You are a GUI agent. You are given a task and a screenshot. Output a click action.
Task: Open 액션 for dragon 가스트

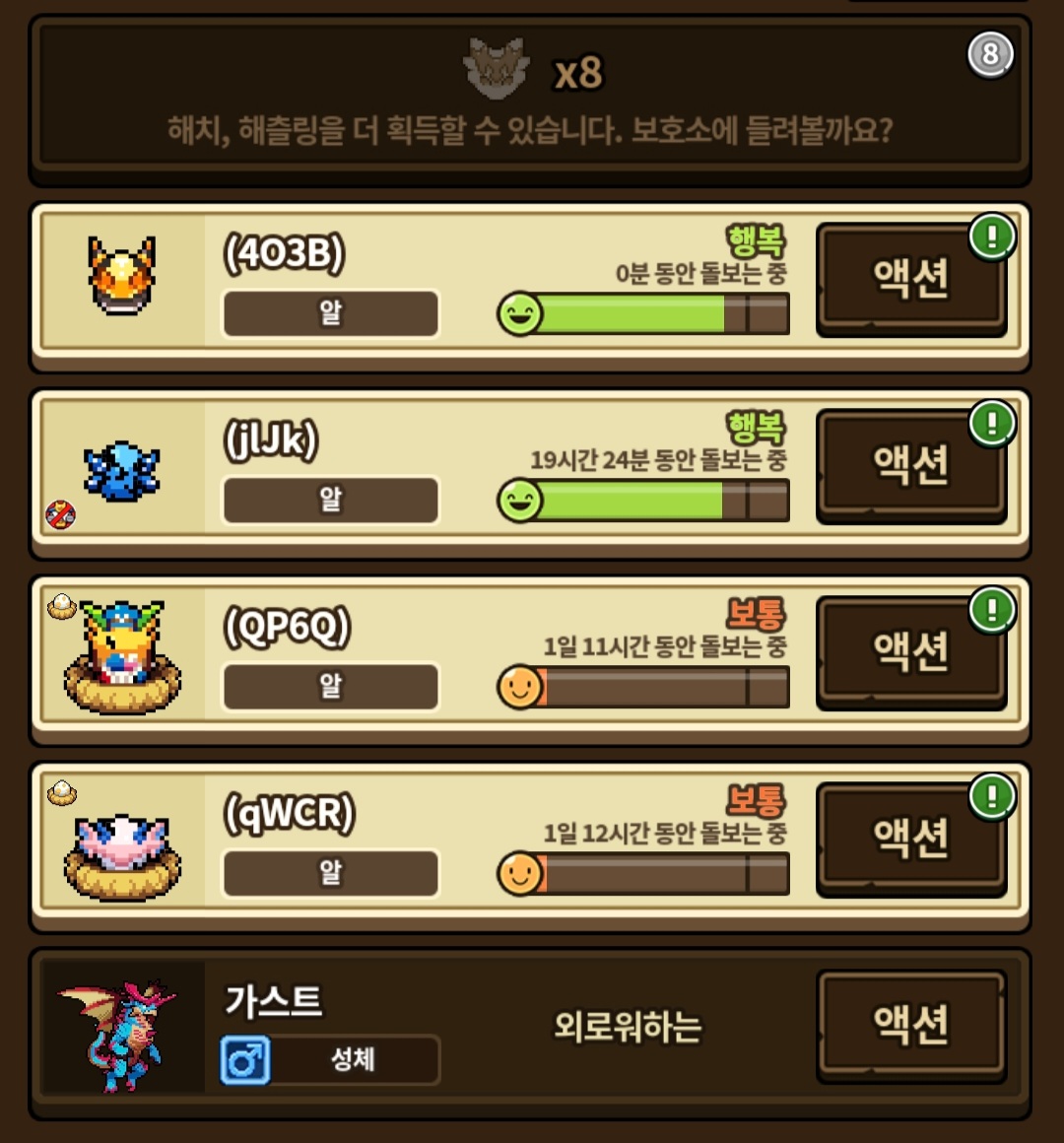[x=910, y=1026]
